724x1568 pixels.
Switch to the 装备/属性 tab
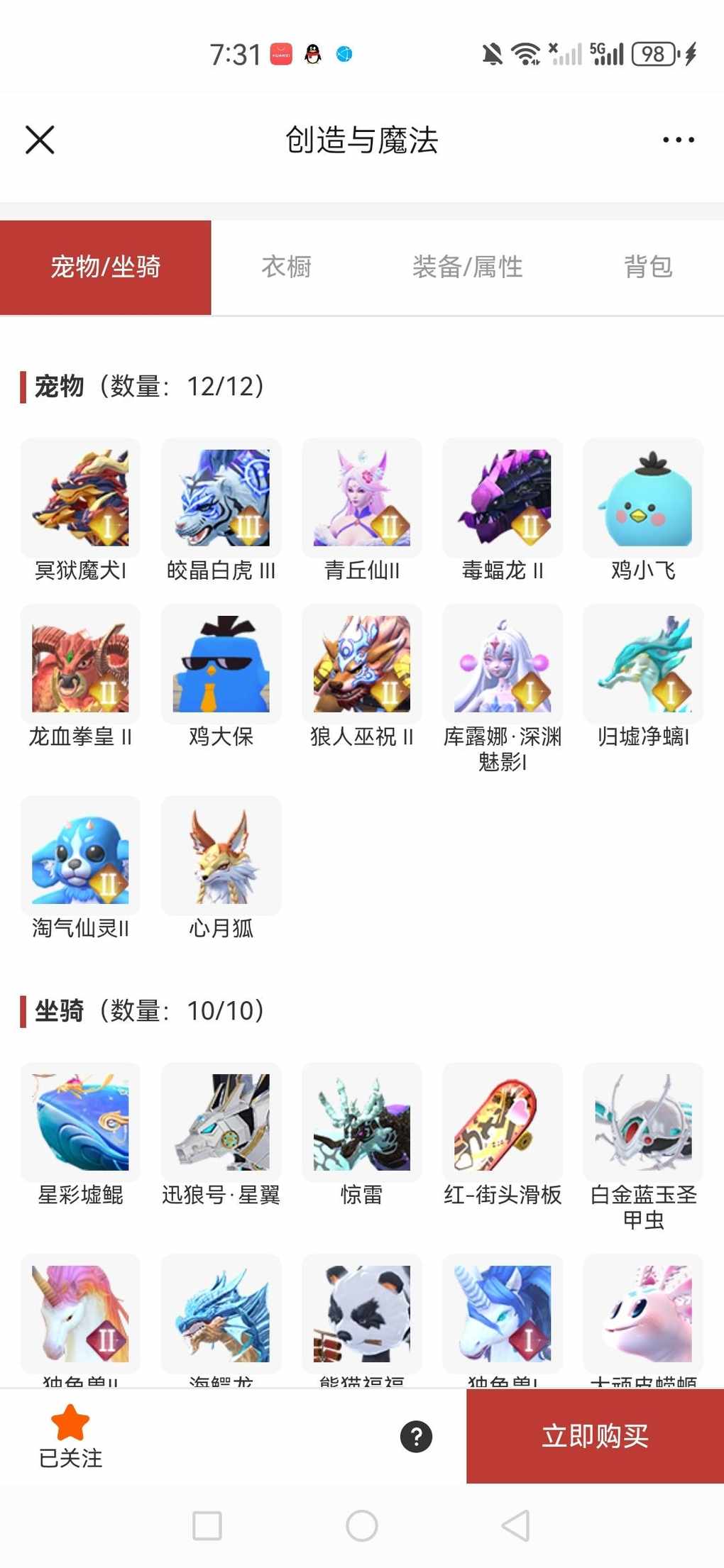click(x=467, y=267)
